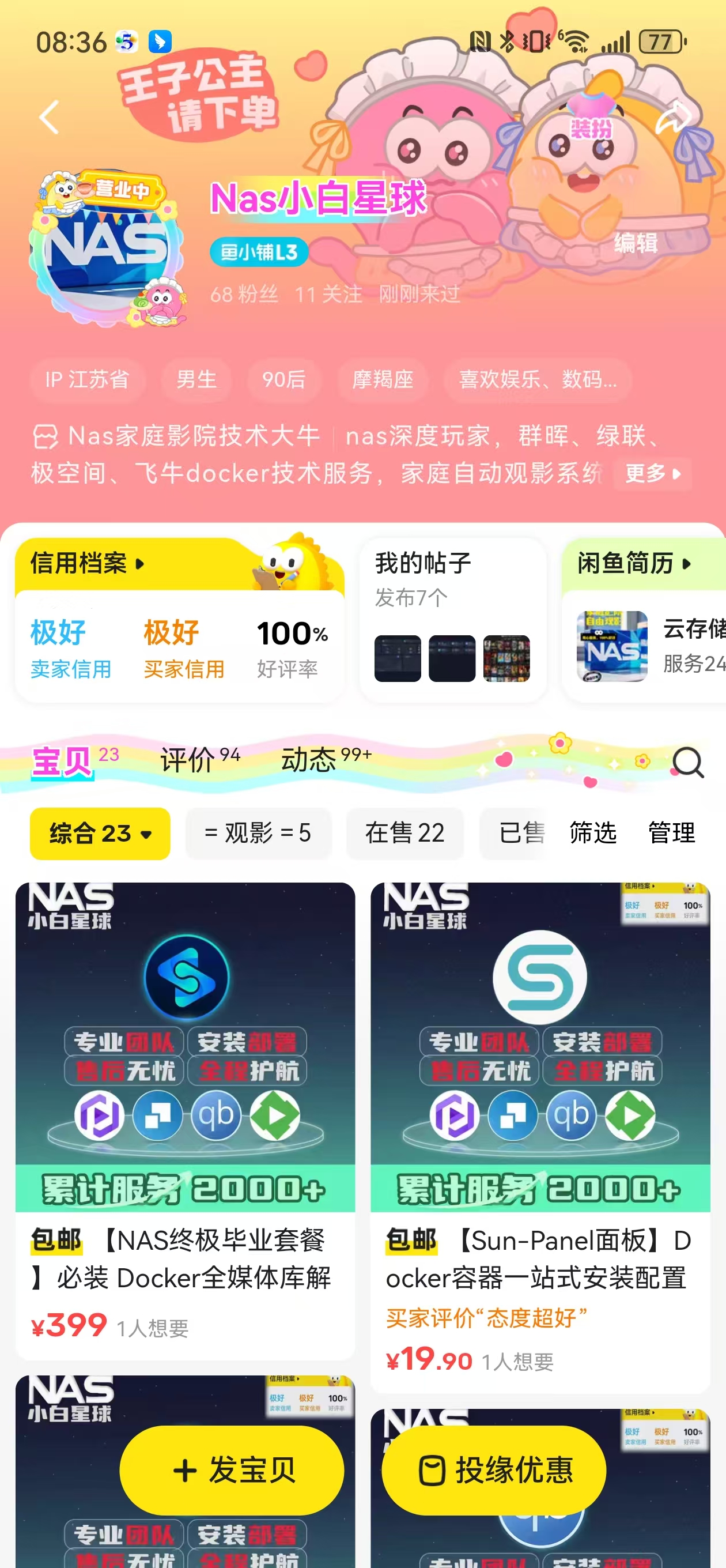726x1568 pixels.
Task: Switch to the 评价 94 tab
Action: [x=199, y=760]
